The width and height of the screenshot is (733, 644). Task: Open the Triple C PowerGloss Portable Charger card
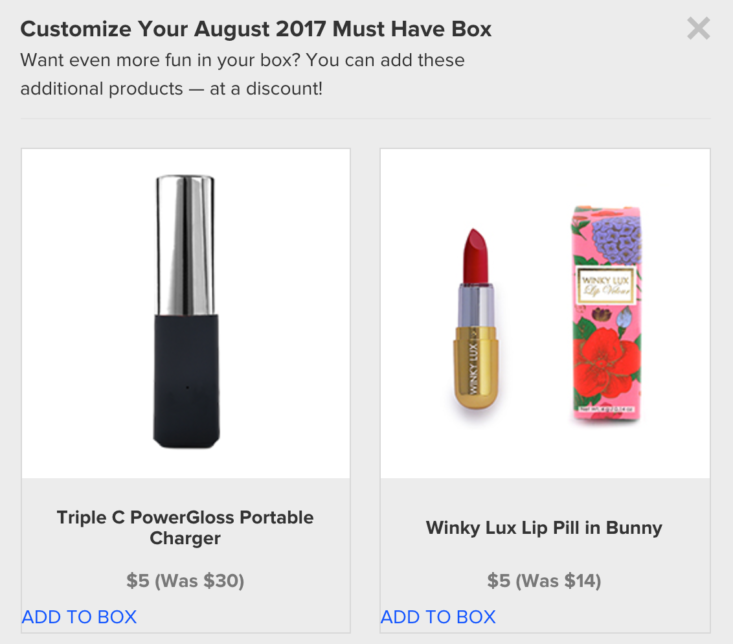pos(185,313)
